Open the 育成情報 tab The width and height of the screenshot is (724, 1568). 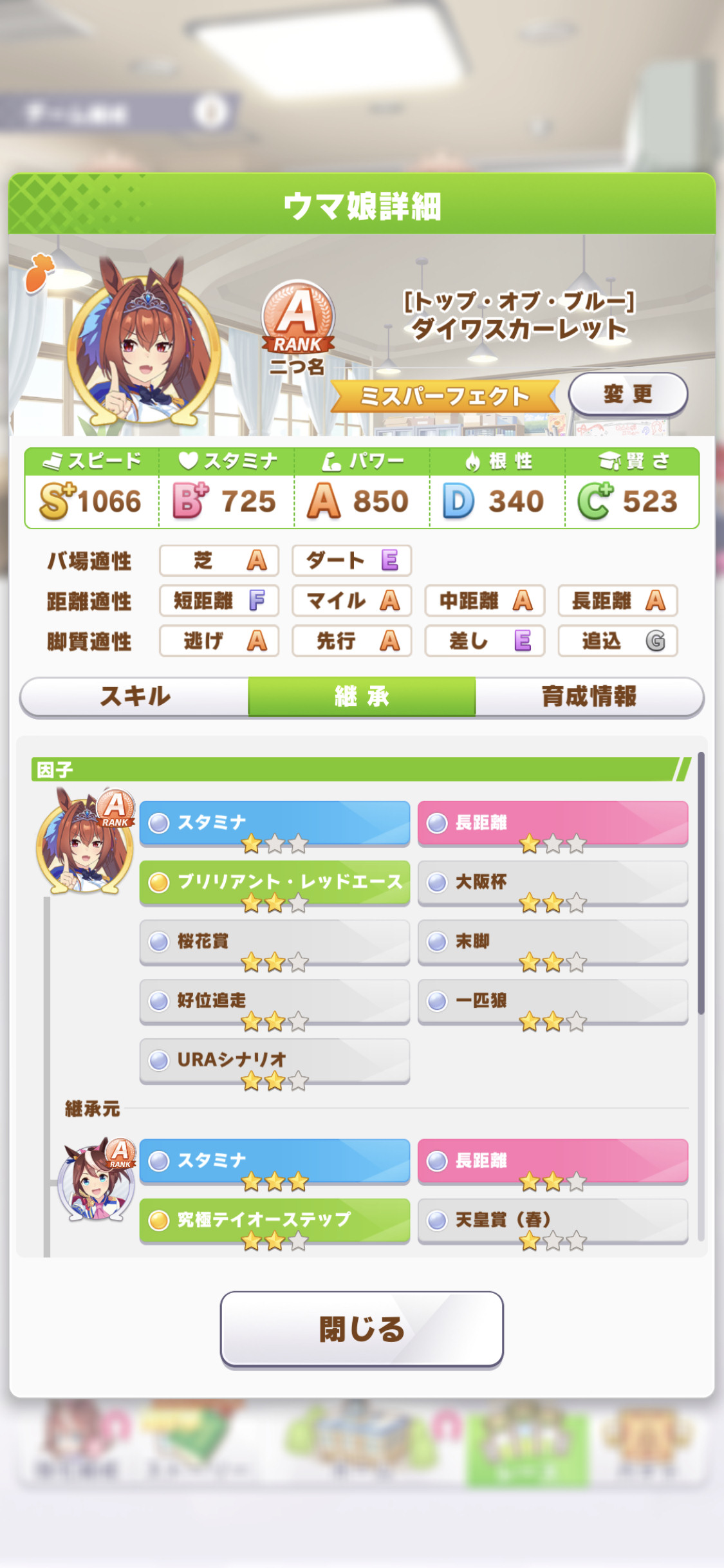tap(589, 696)
